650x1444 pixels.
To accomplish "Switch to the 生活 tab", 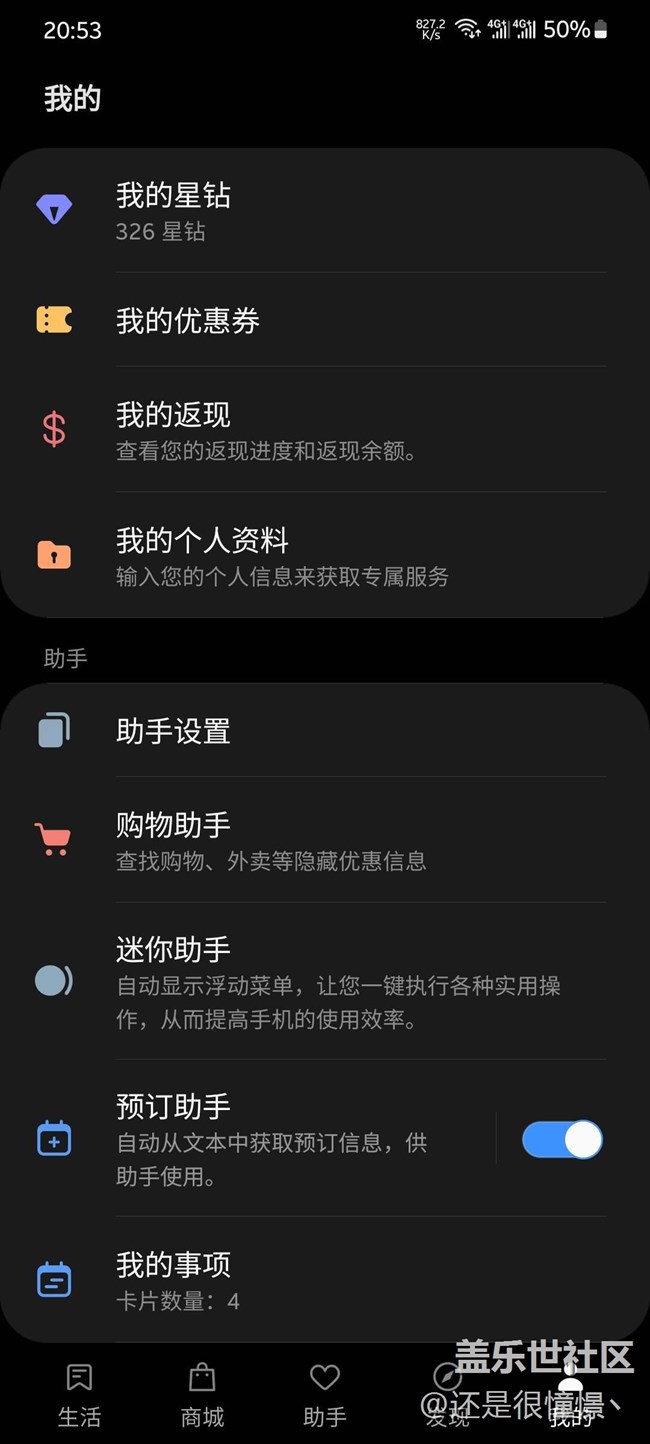I will (x=79, y=1395).
